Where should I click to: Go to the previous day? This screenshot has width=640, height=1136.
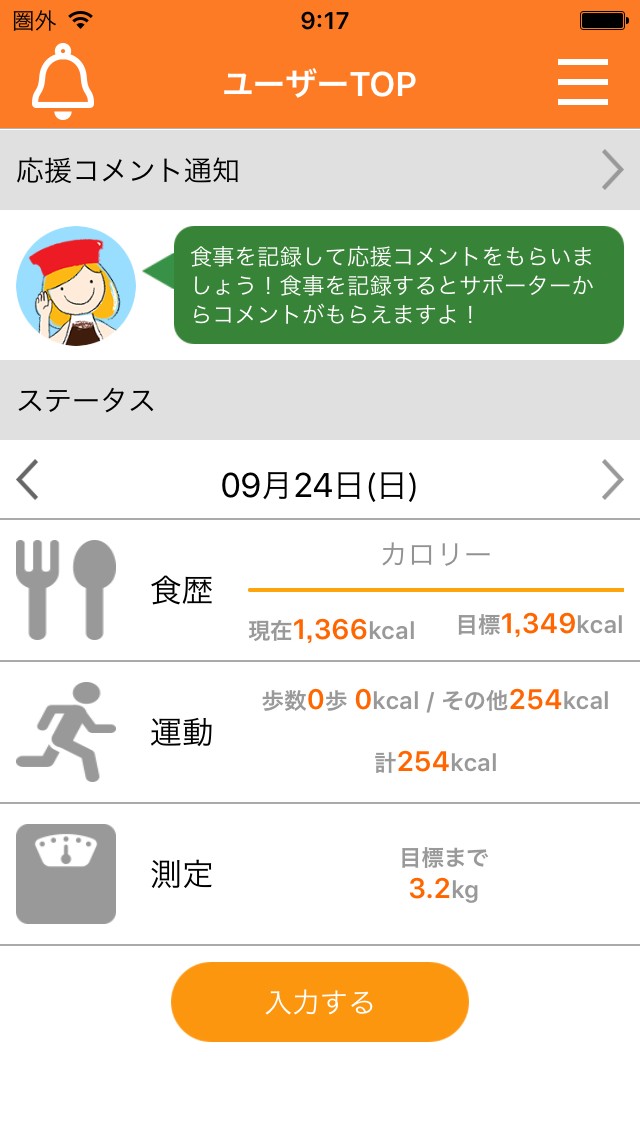coord(28,482)
